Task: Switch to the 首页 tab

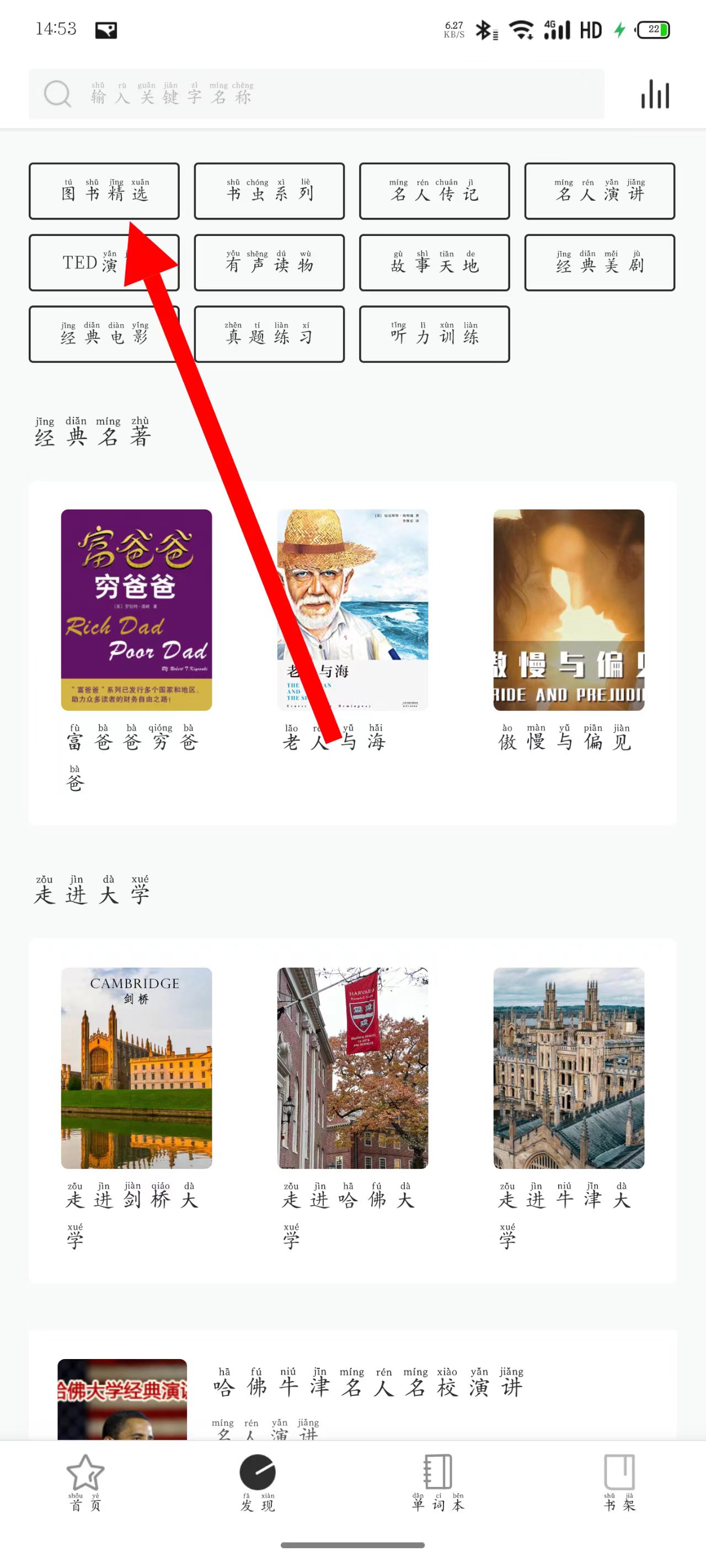Action: point(85,1483)
